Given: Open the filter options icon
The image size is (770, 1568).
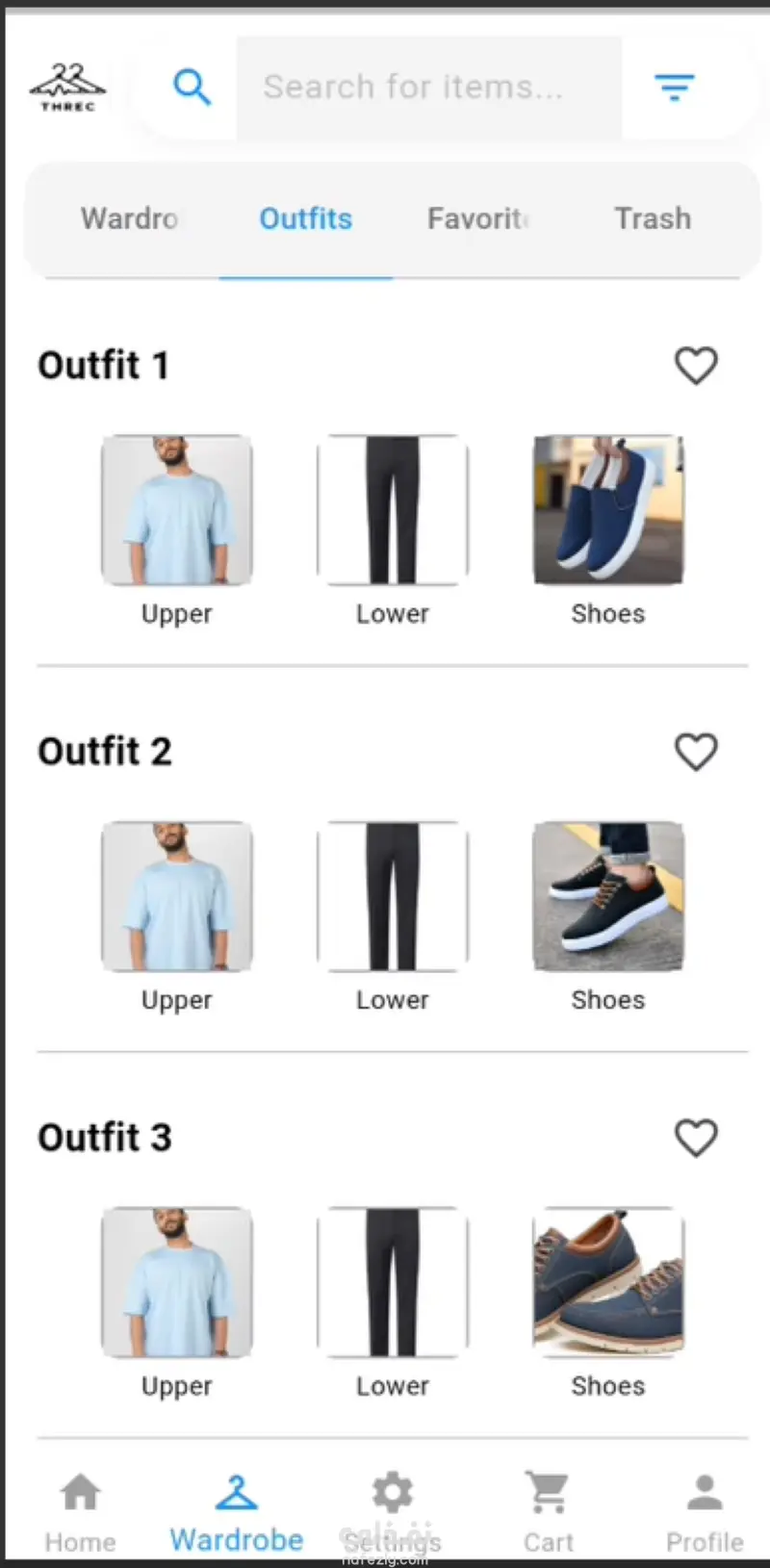Looking at the screenshot, I should [x=674, y=88].
